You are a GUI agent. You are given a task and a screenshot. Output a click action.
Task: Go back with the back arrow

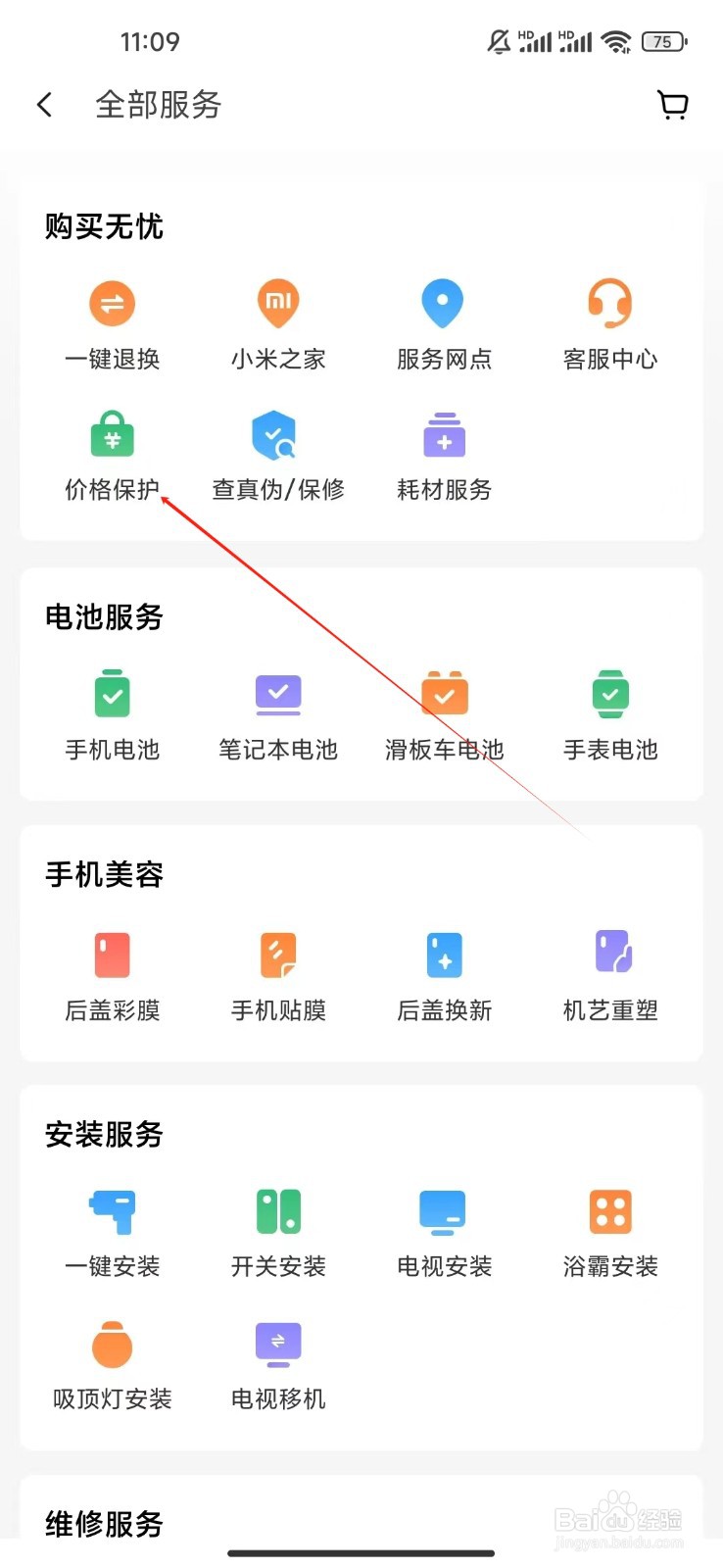pyautogui.click(x=44, y=104)
